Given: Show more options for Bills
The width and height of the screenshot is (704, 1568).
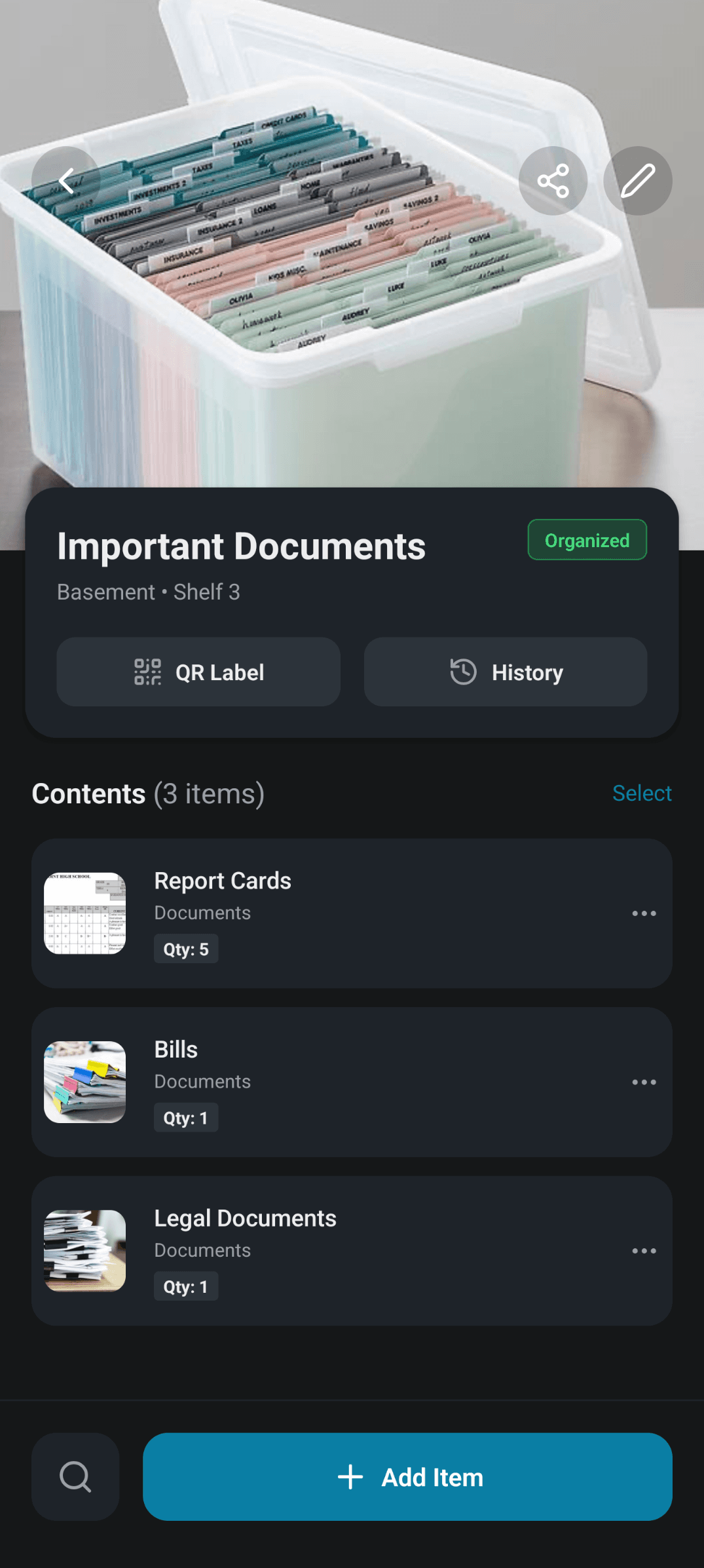Looking at the screenshot, I should pos(644,1082).
